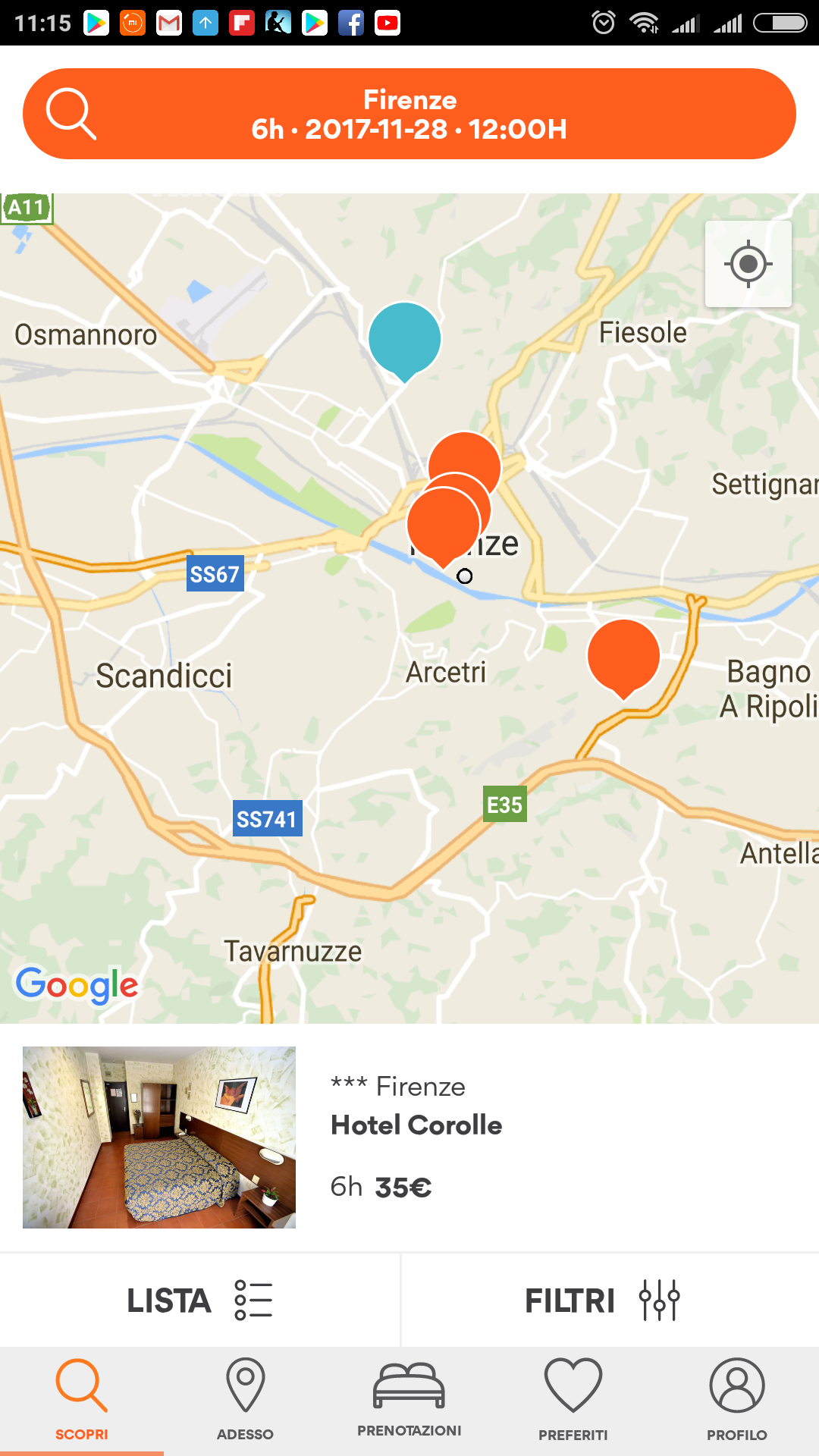The image size is (819, 1456).
Task: Select the orange pin near Bagno a Ripoli
Action: (x=623, y=655)
